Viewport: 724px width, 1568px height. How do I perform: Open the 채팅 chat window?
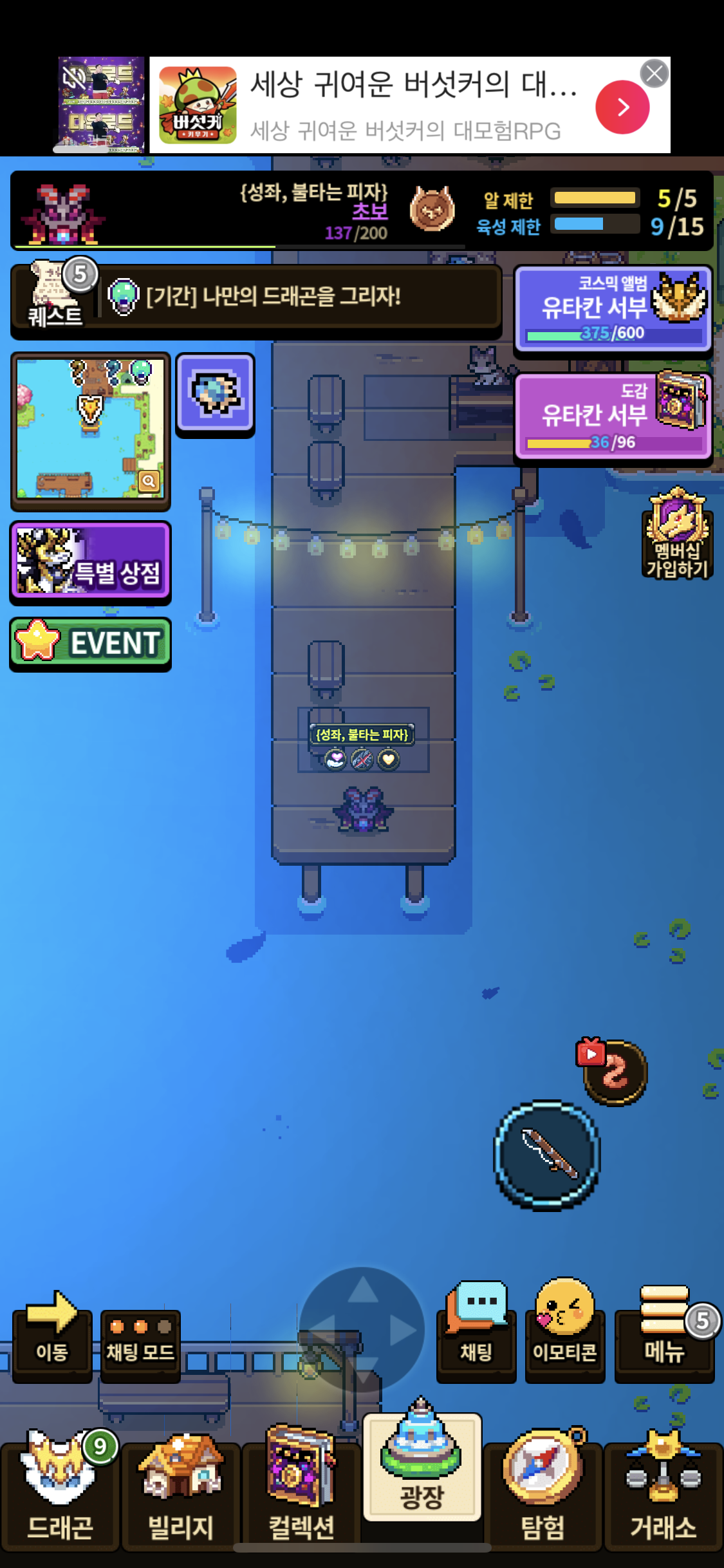pos(476,1338)
